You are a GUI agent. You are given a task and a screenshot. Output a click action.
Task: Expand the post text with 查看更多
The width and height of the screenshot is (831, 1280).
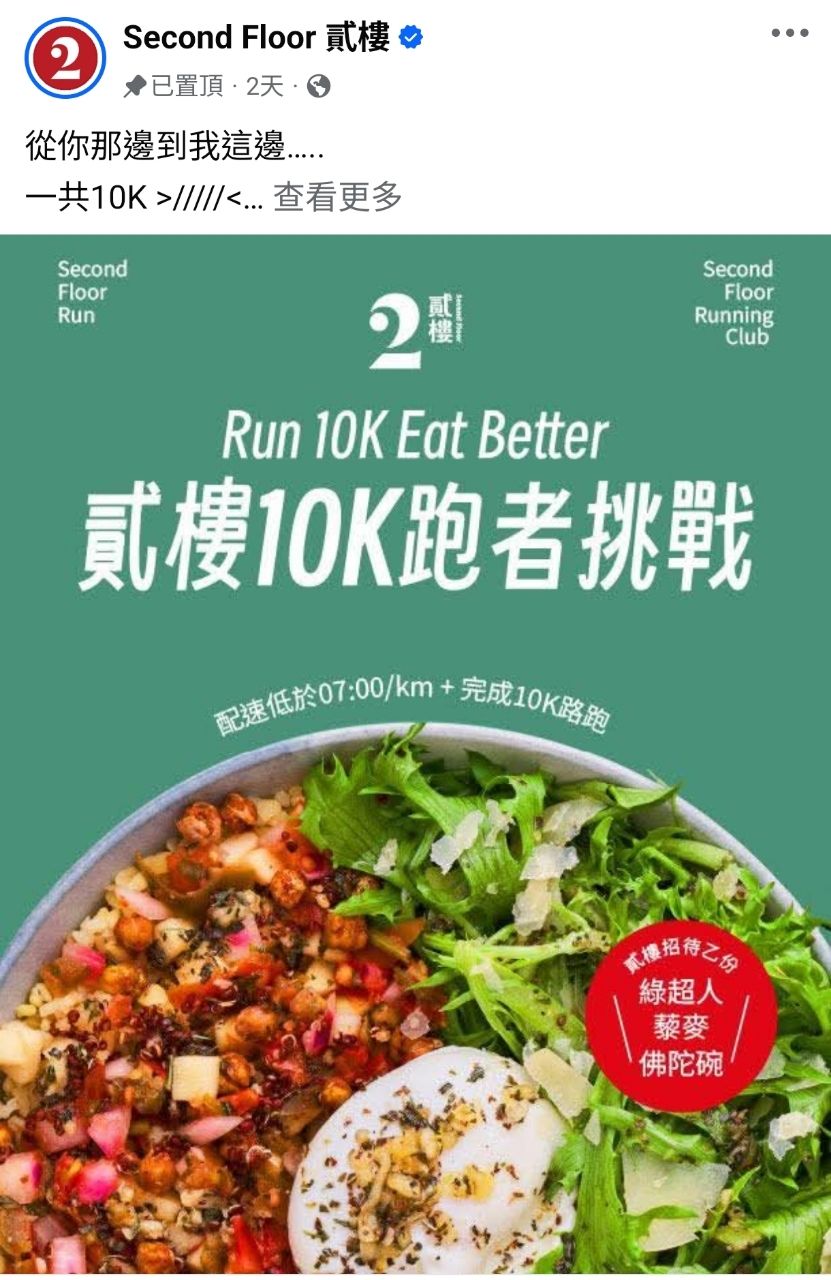coord(338,197)
